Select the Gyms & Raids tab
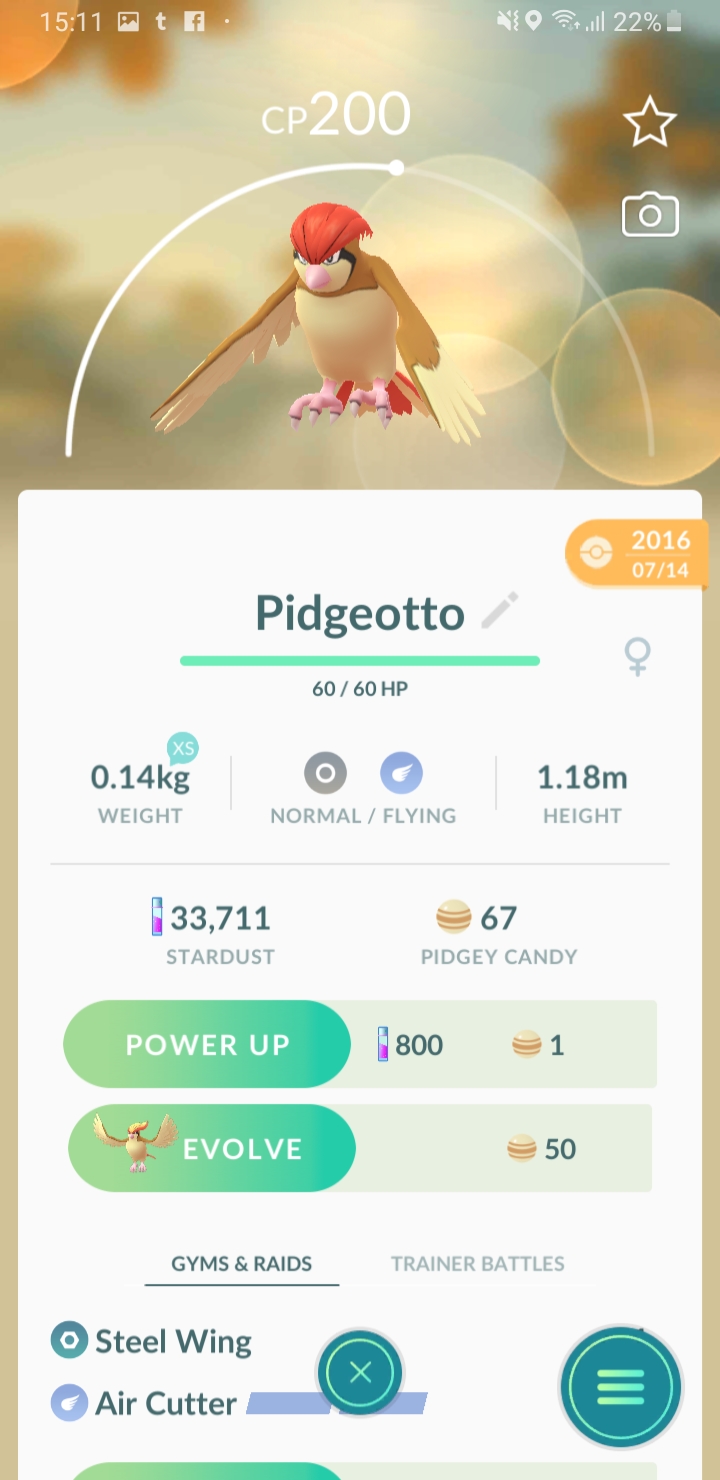 [x=242, y=1263]
